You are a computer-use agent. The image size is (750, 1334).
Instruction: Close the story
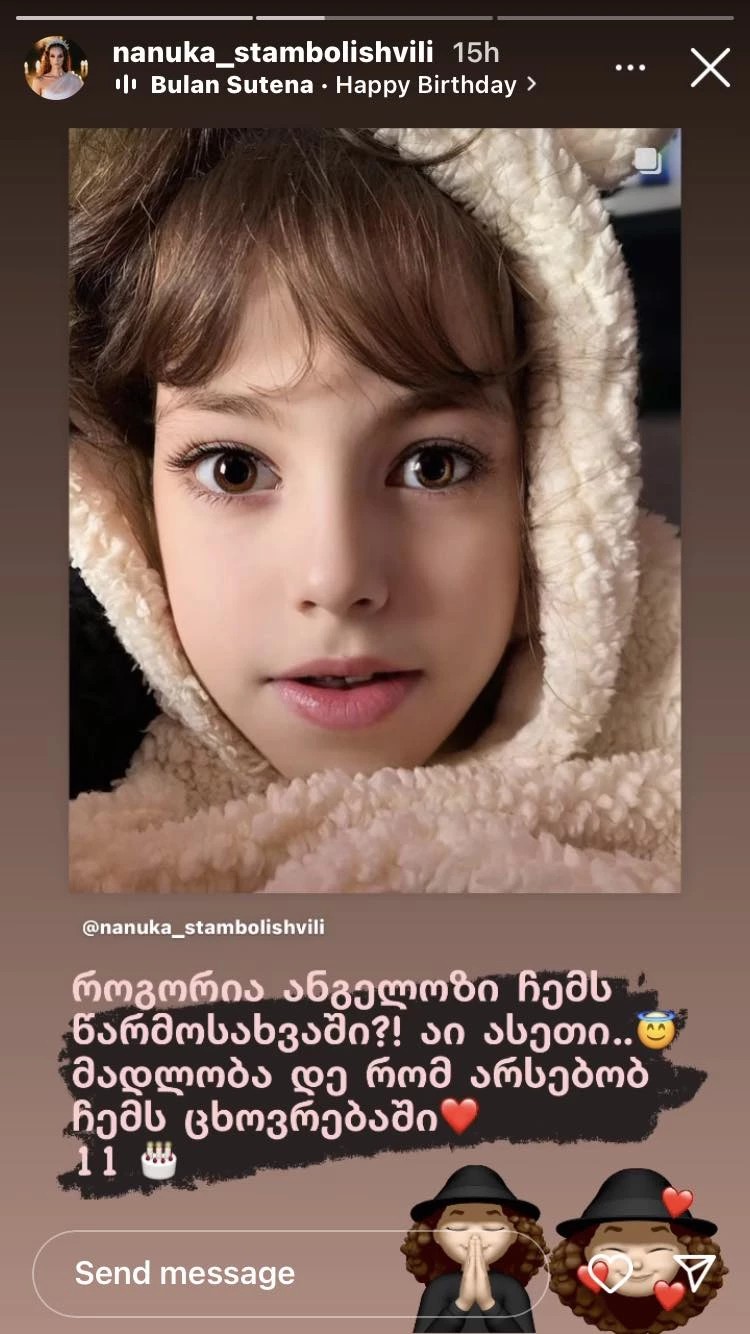(710, 68)
